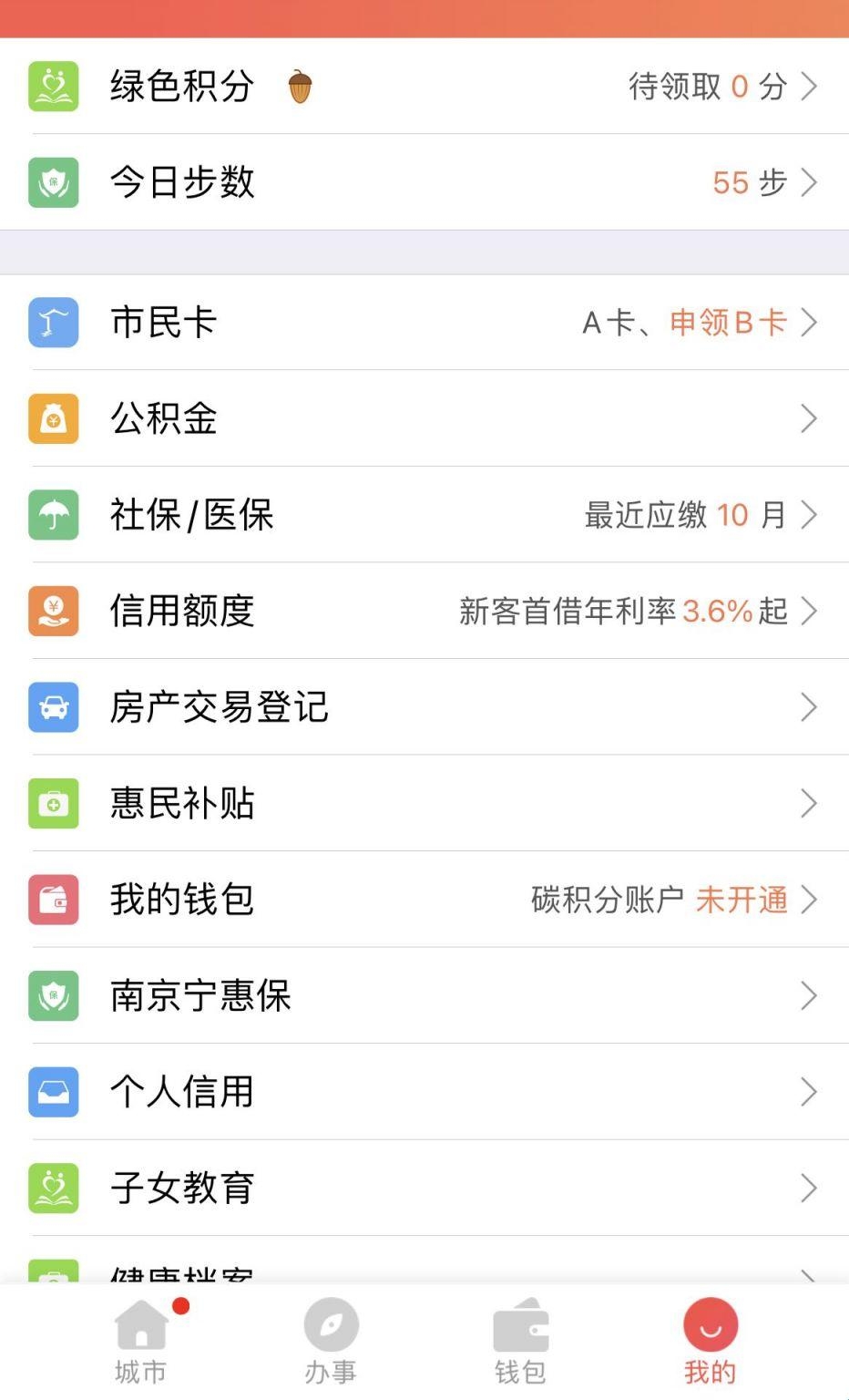Open the 市民卡 entry
The height and width of the screenshot is (1400, 849).
pyautogui.click(x=424, y=322)
